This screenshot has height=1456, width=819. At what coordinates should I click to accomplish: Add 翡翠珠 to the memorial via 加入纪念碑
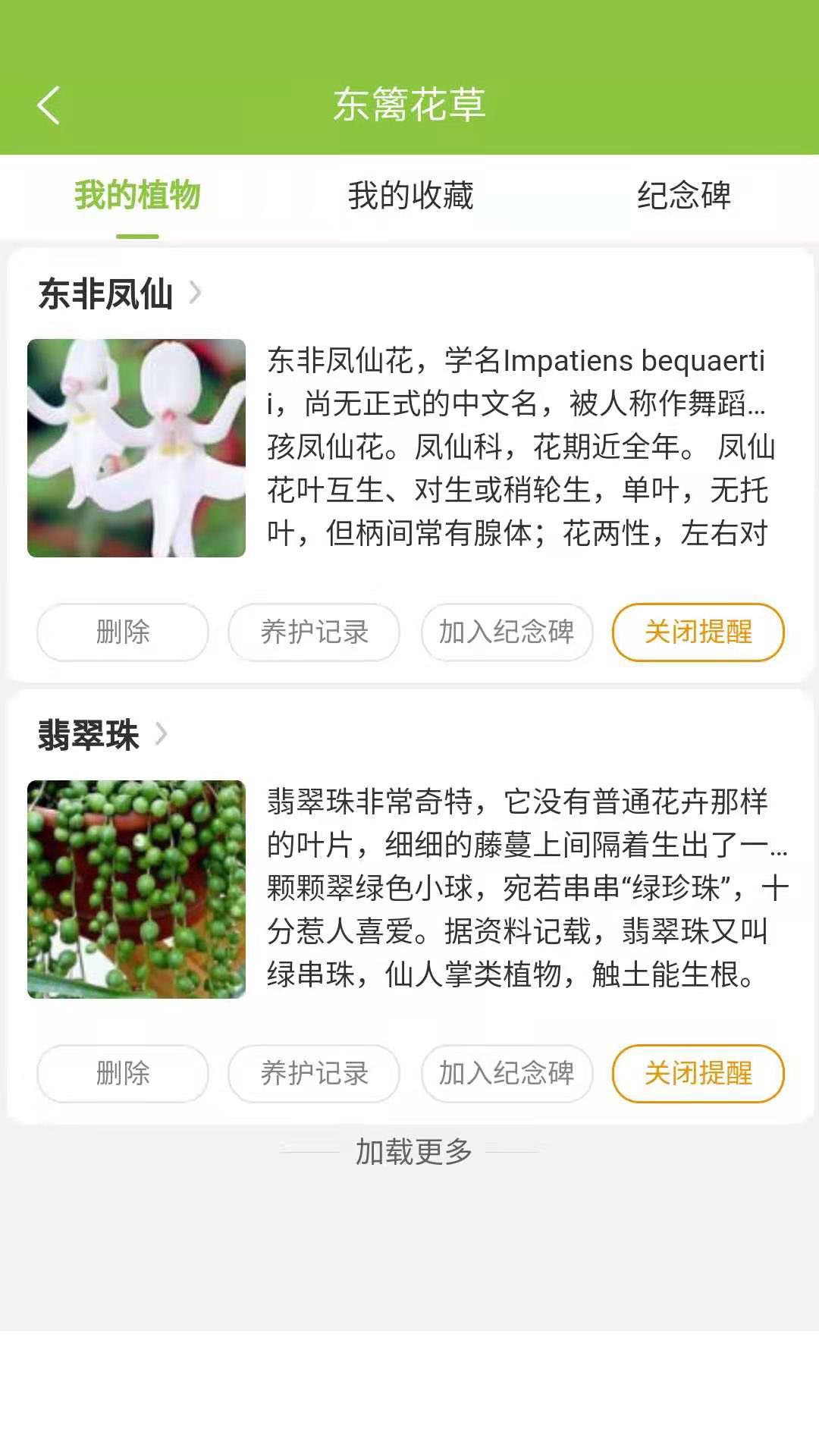point(507,1074)
